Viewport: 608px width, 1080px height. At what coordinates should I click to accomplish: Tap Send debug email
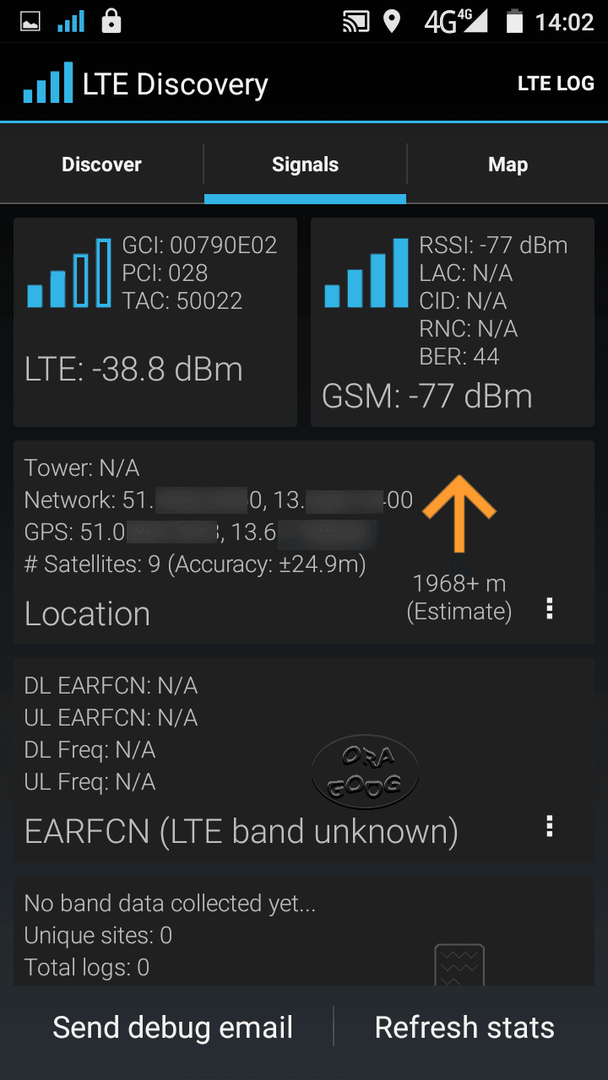pos(173,1027)
